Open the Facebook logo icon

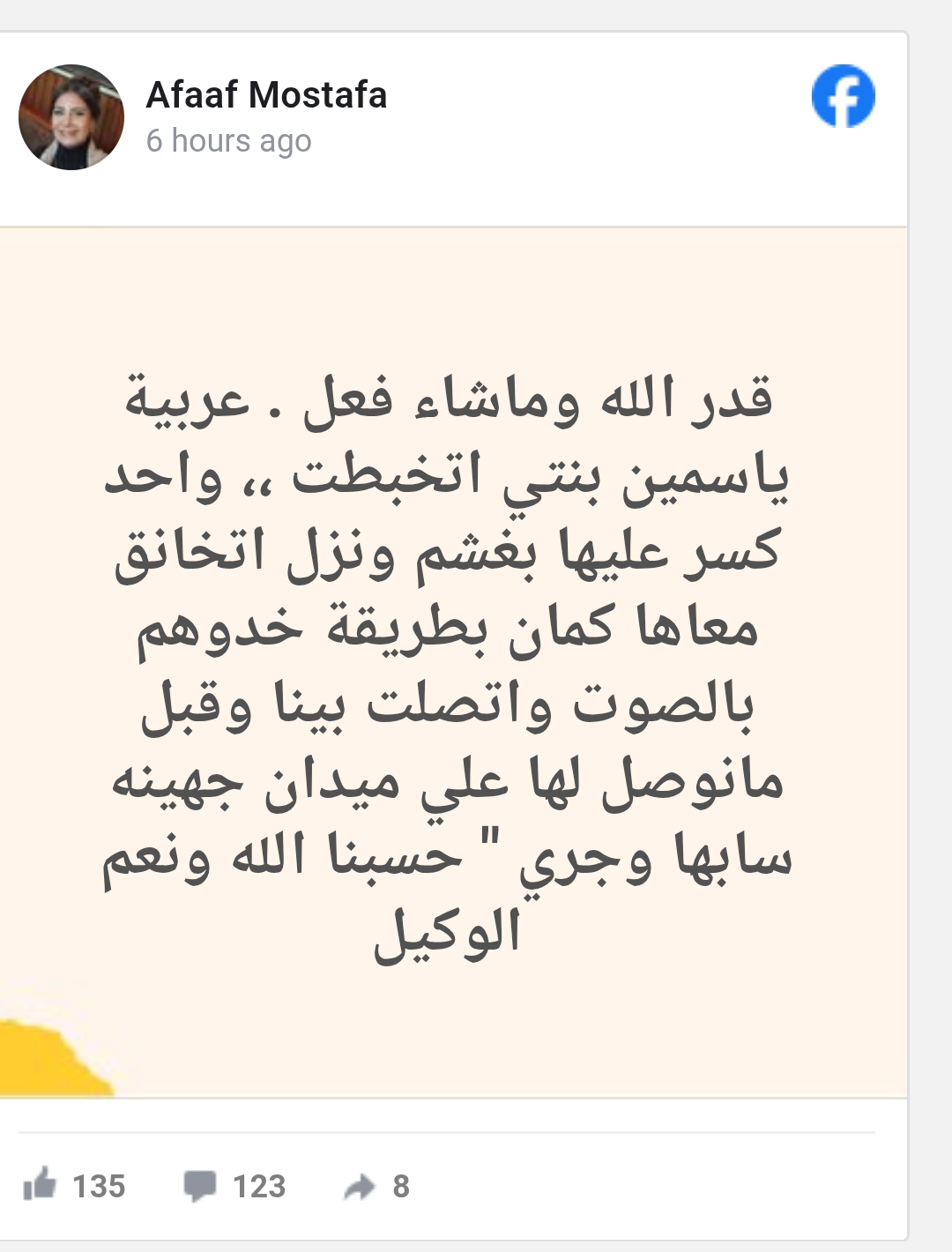click(843, 97)
